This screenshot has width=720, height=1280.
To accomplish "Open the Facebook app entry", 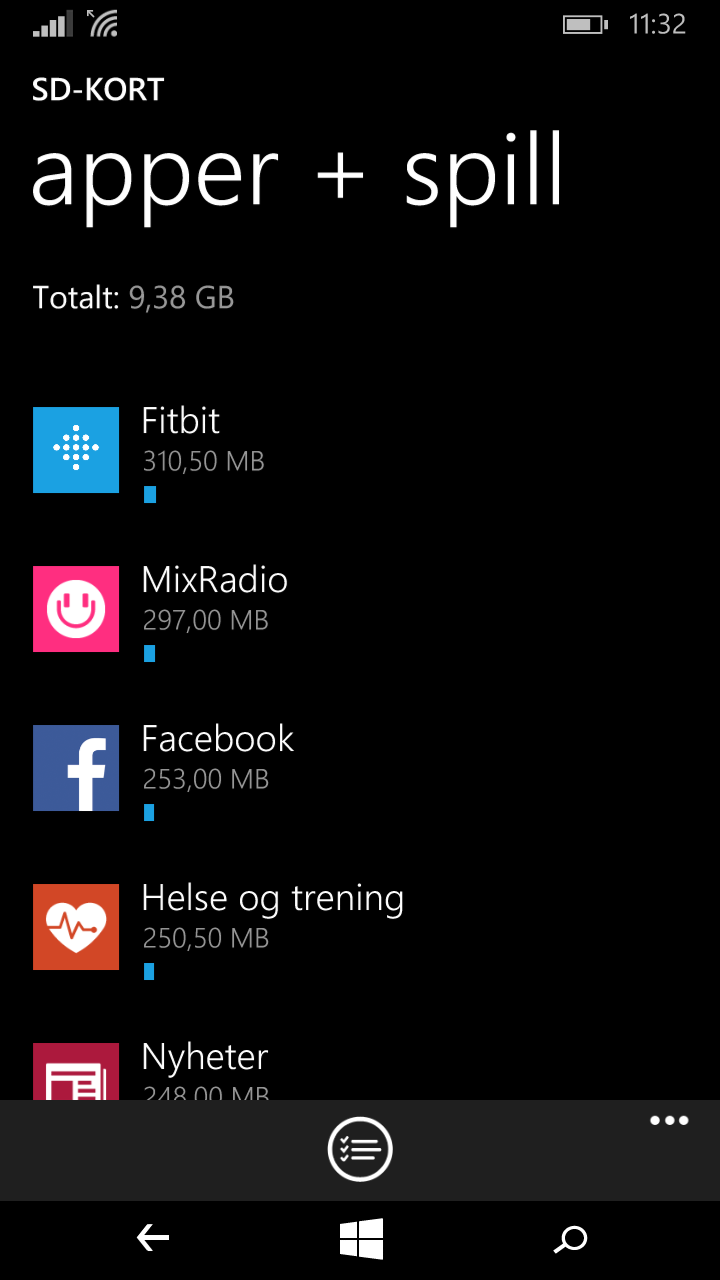I will (360, 768).
